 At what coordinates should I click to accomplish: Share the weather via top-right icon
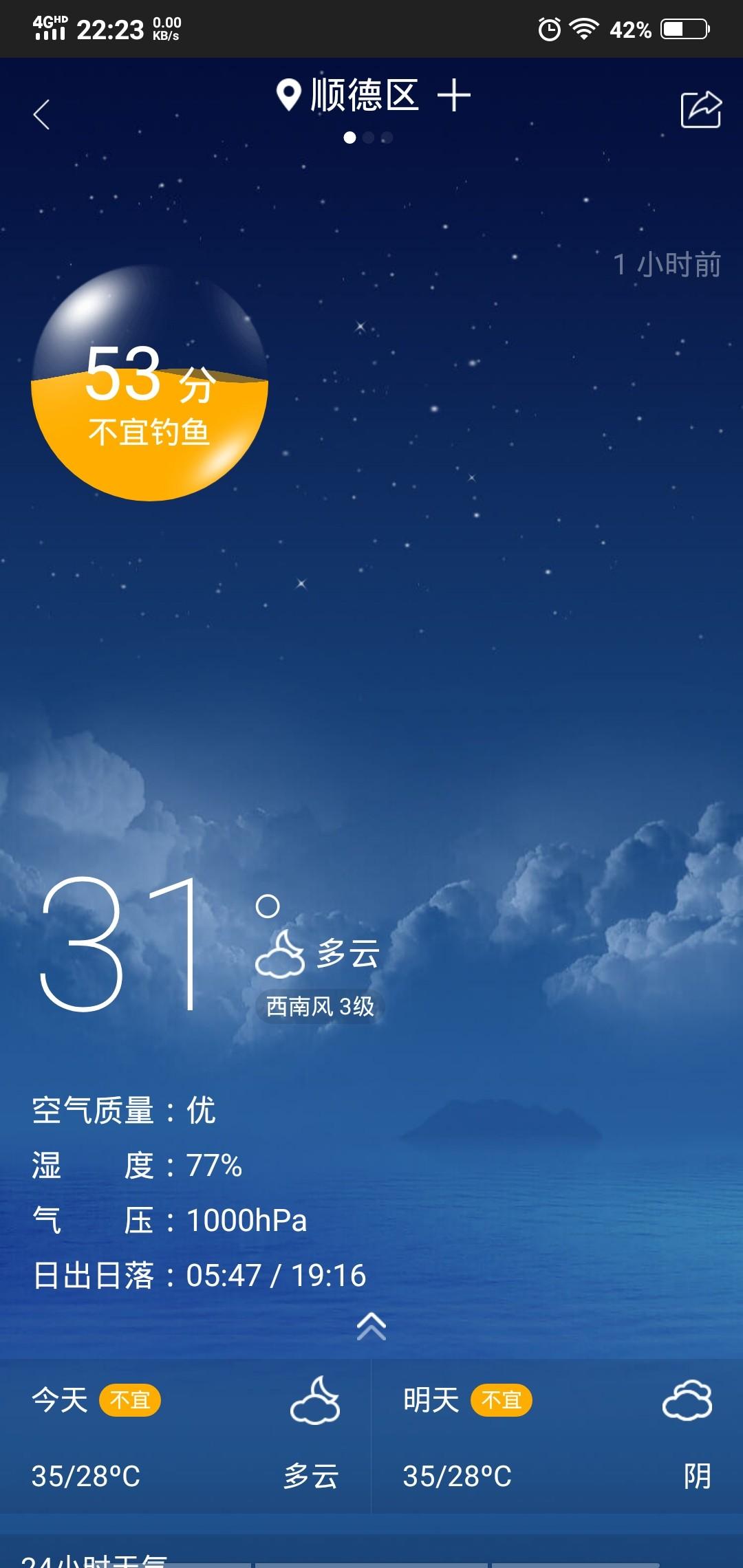pyautogui.click(x=700, y=110)
